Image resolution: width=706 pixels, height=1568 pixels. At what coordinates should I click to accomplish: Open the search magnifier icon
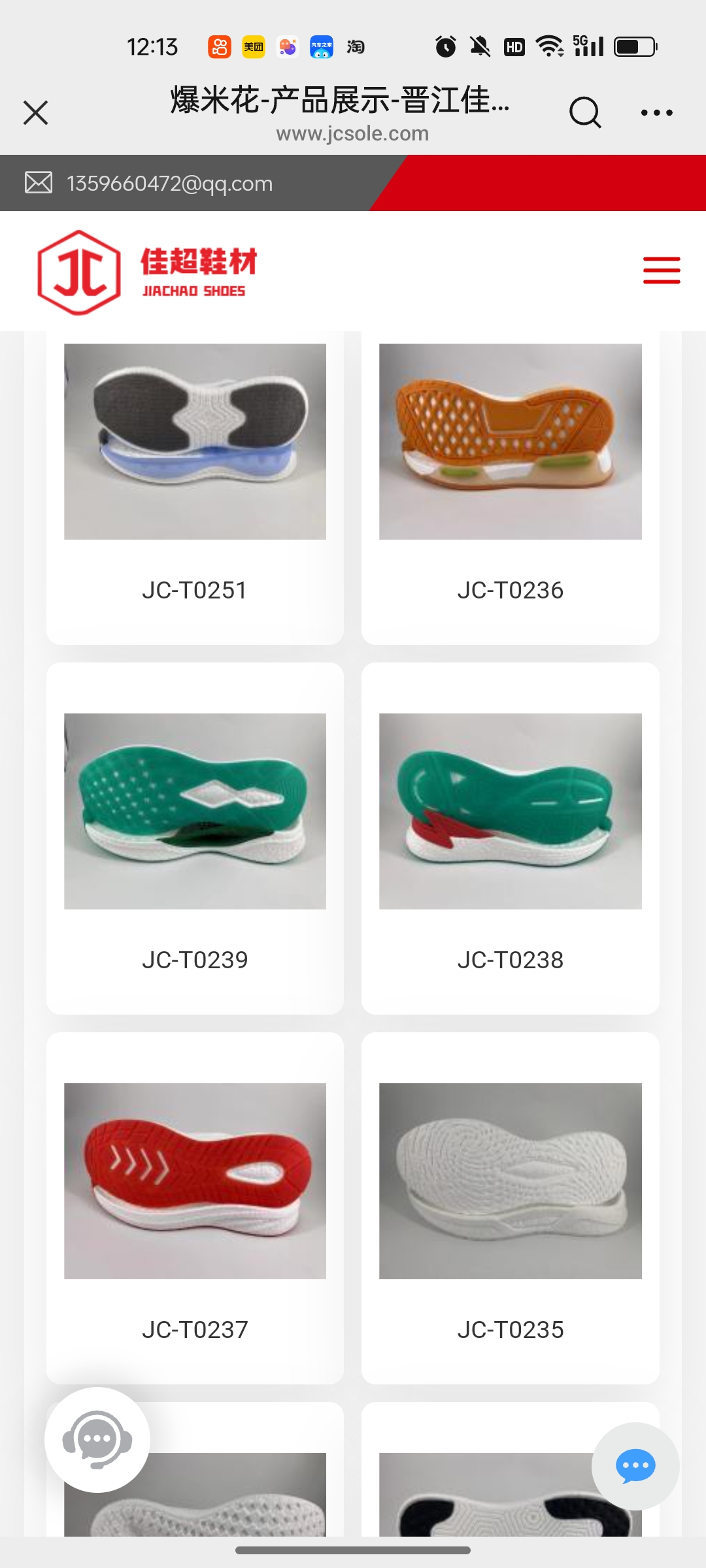coord(584,112)
